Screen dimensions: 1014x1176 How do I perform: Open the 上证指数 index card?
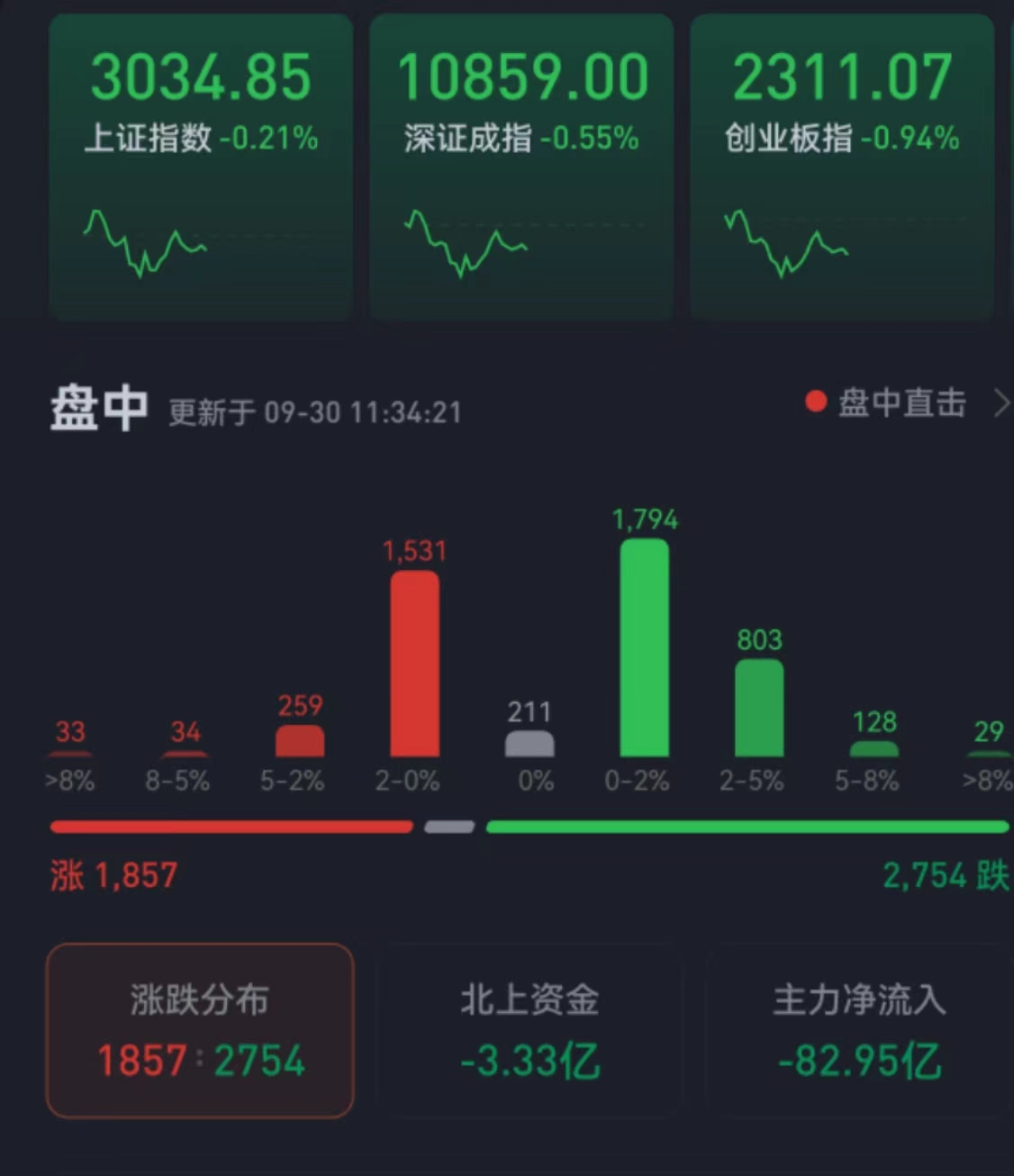click(201, 167)
